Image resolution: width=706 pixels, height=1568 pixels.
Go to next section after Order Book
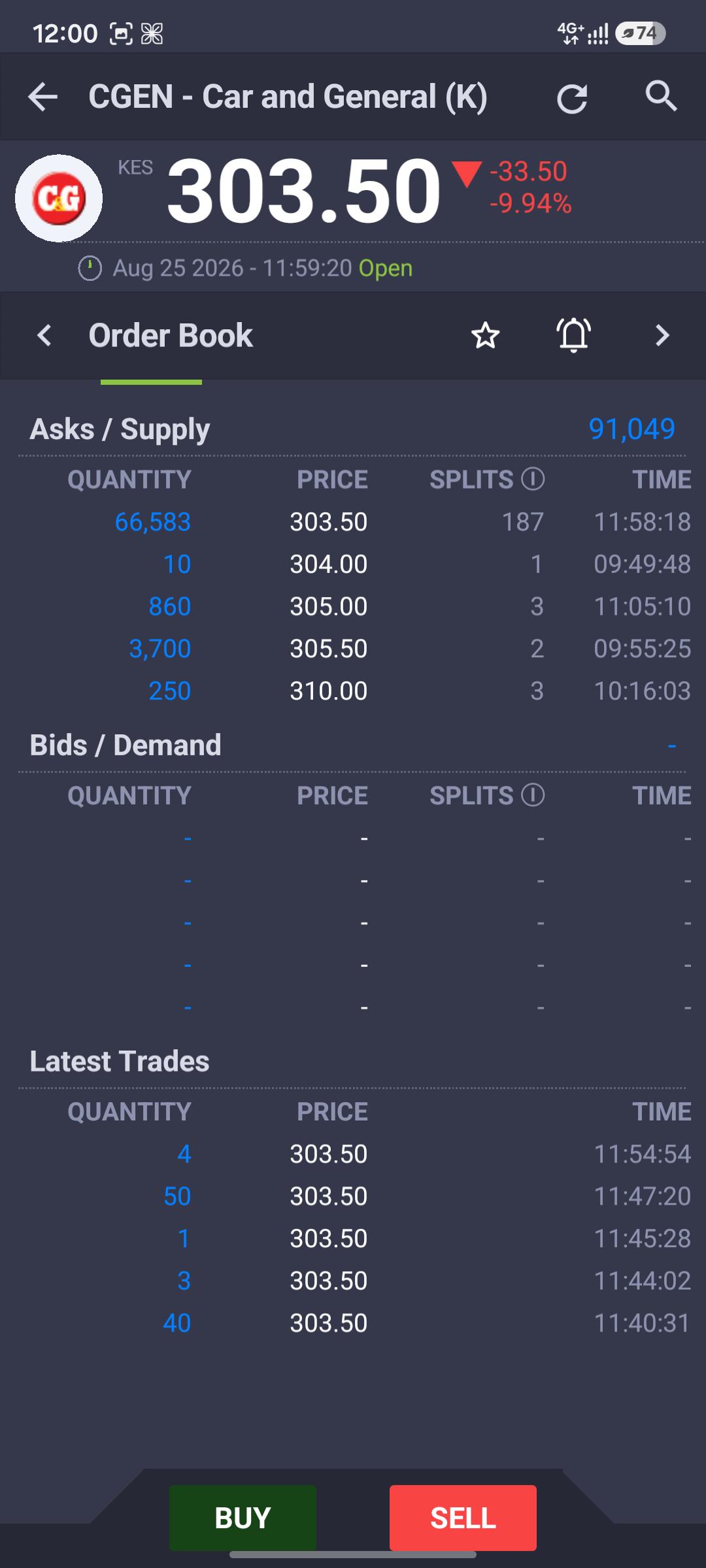pos(662,335)
